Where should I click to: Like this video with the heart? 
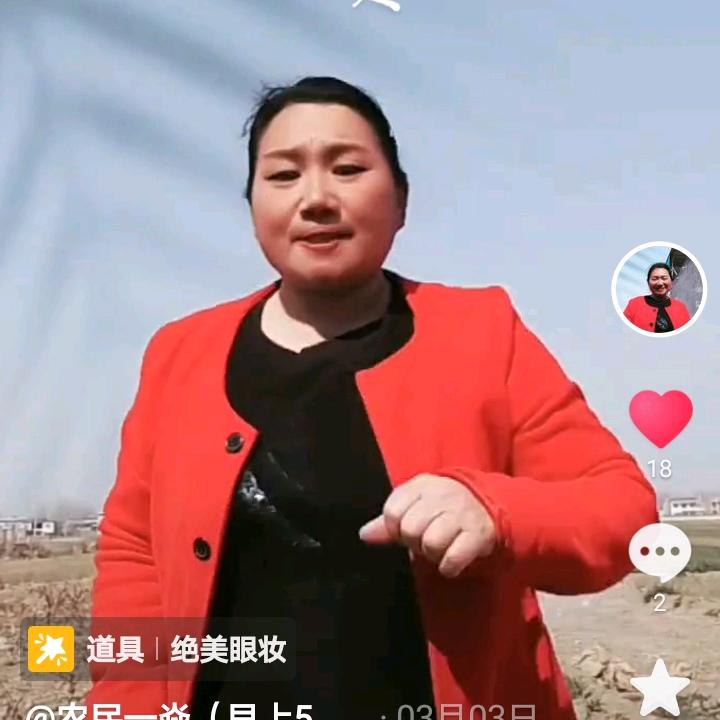(660, 417)
